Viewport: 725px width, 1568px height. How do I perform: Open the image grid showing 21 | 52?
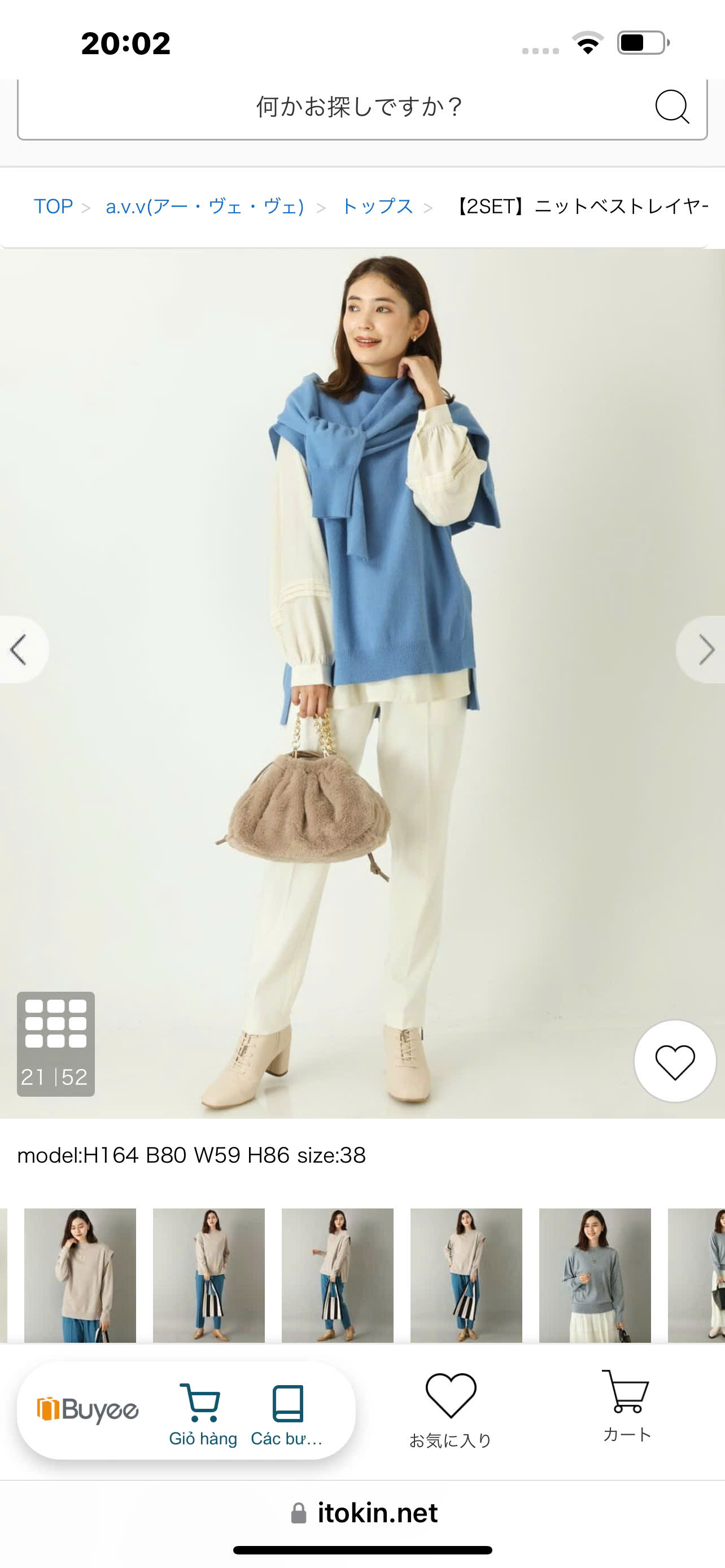55,1043
